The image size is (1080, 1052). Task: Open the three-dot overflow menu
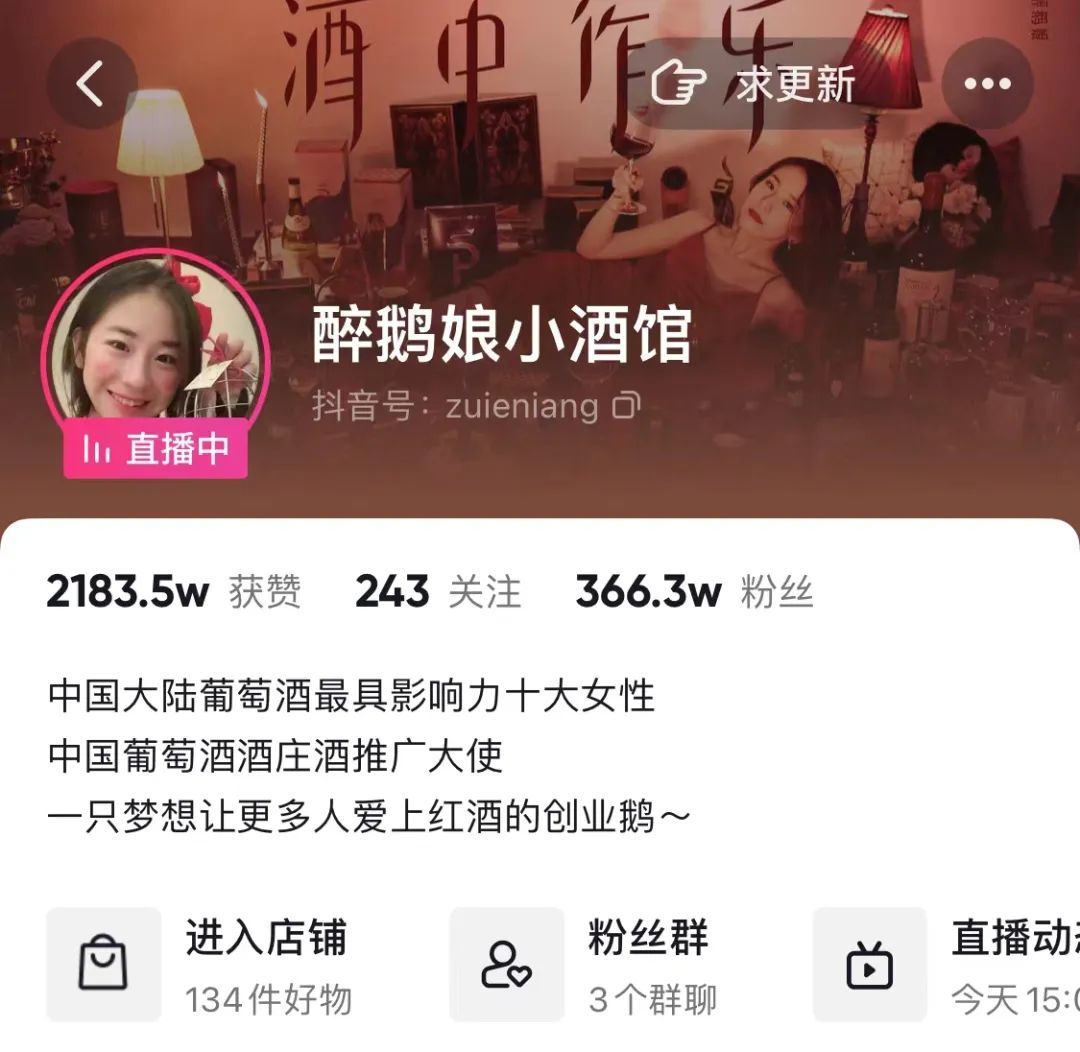pos(986,84)
